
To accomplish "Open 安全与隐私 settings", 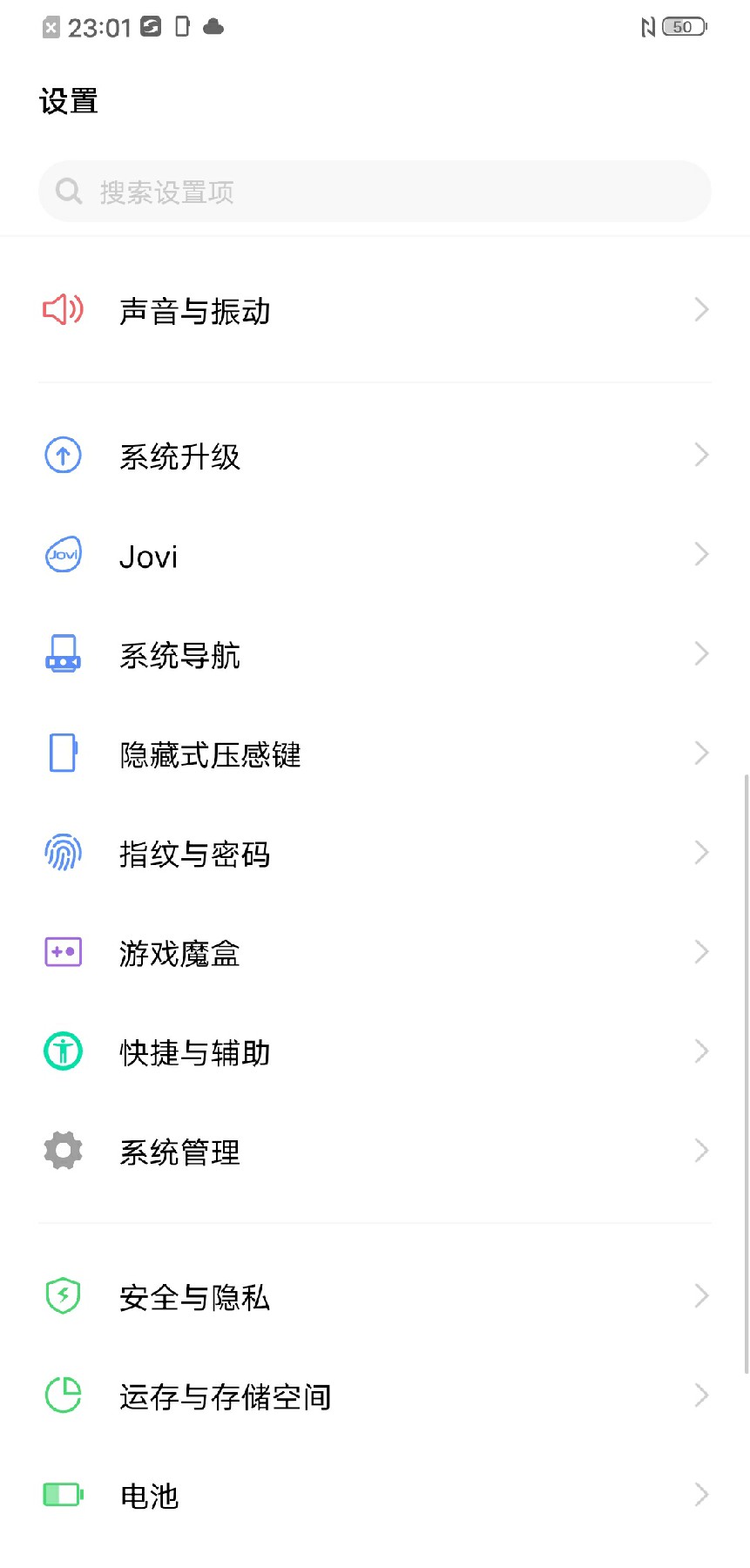I will click(x=375, y=1296).
